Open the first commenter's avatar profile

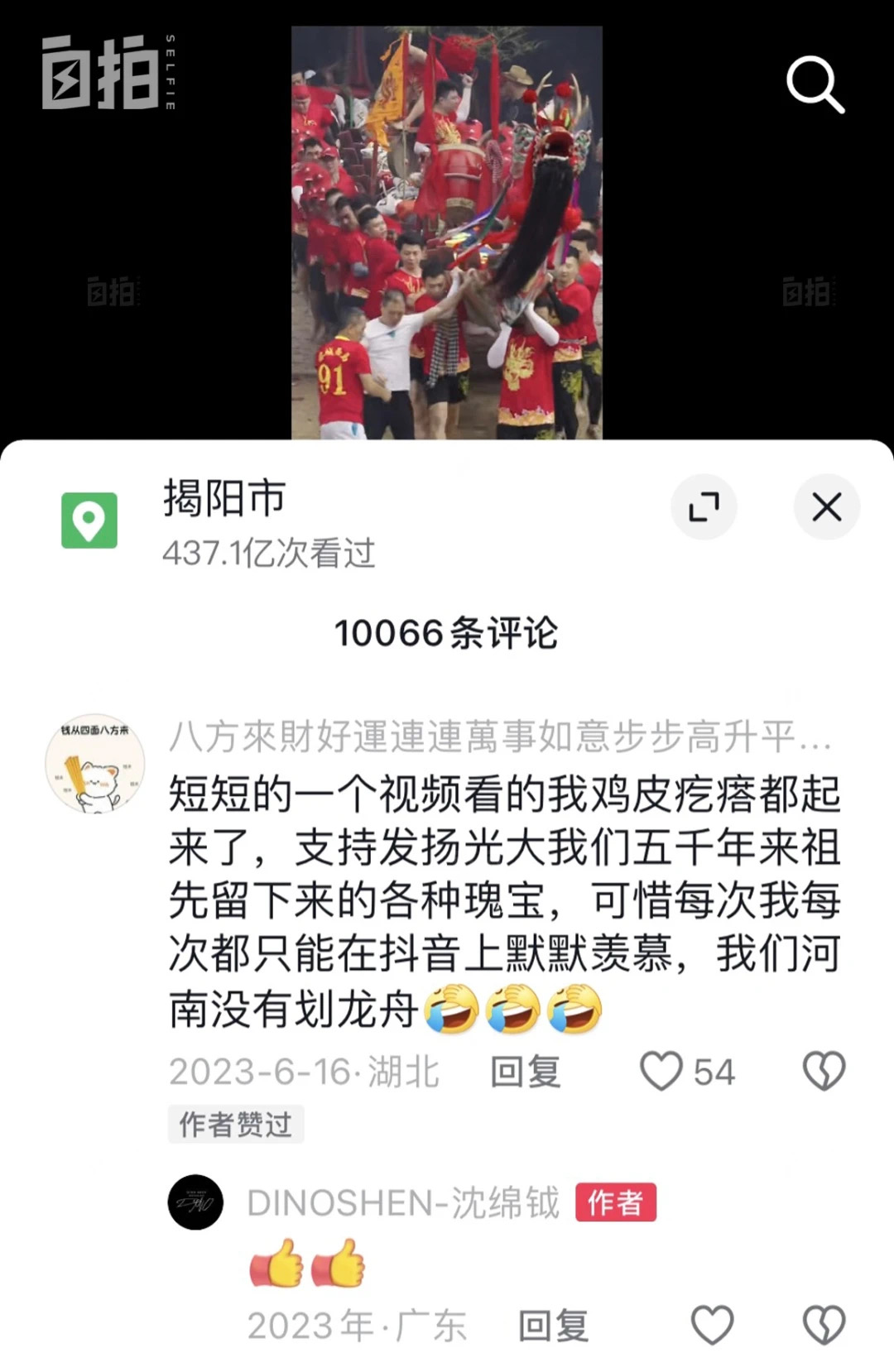point(94,763)
